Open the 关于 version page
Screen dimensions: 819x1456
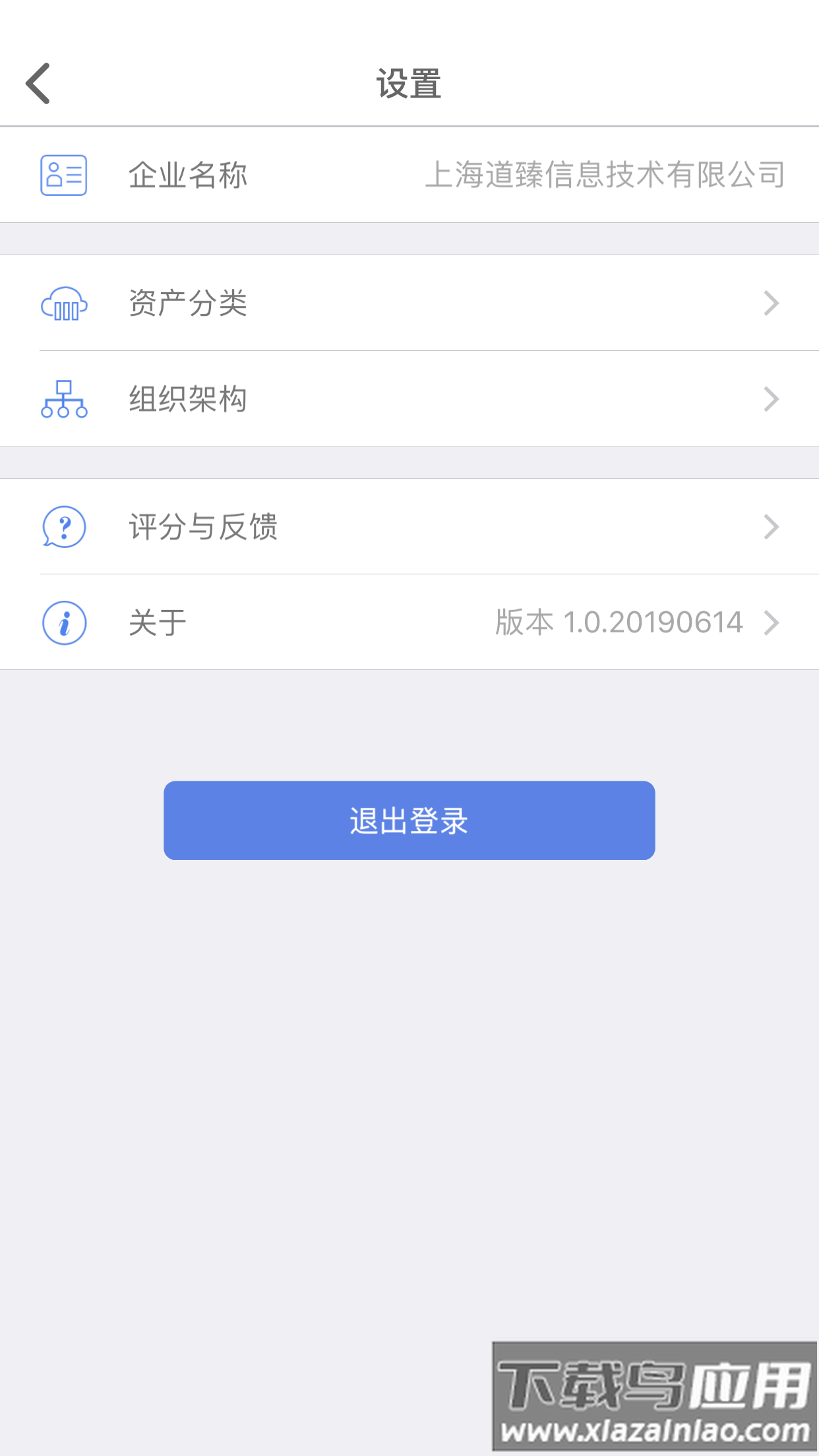pos(409,622)
